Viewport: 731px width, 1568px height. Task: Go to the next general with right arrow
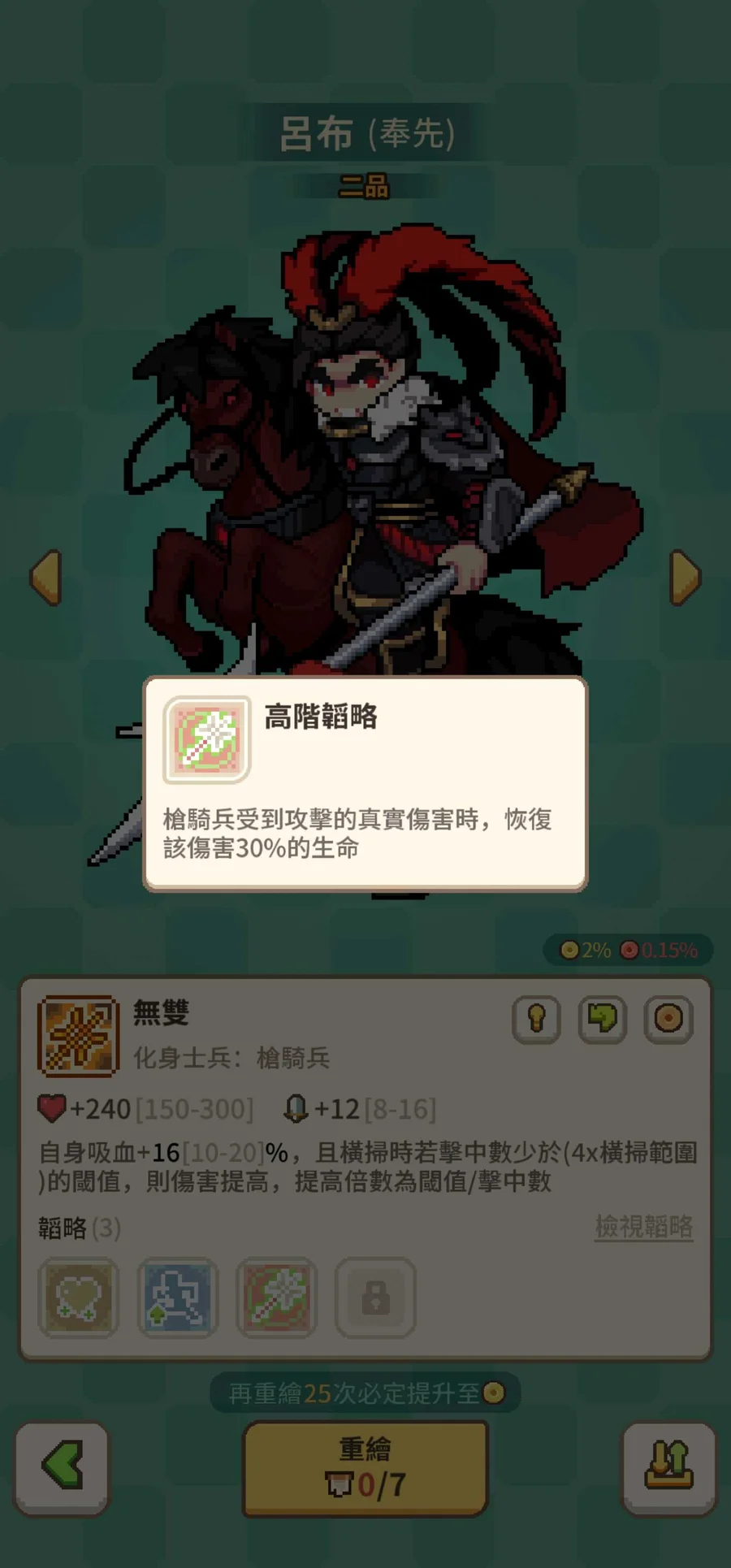(x=685, y=578)
